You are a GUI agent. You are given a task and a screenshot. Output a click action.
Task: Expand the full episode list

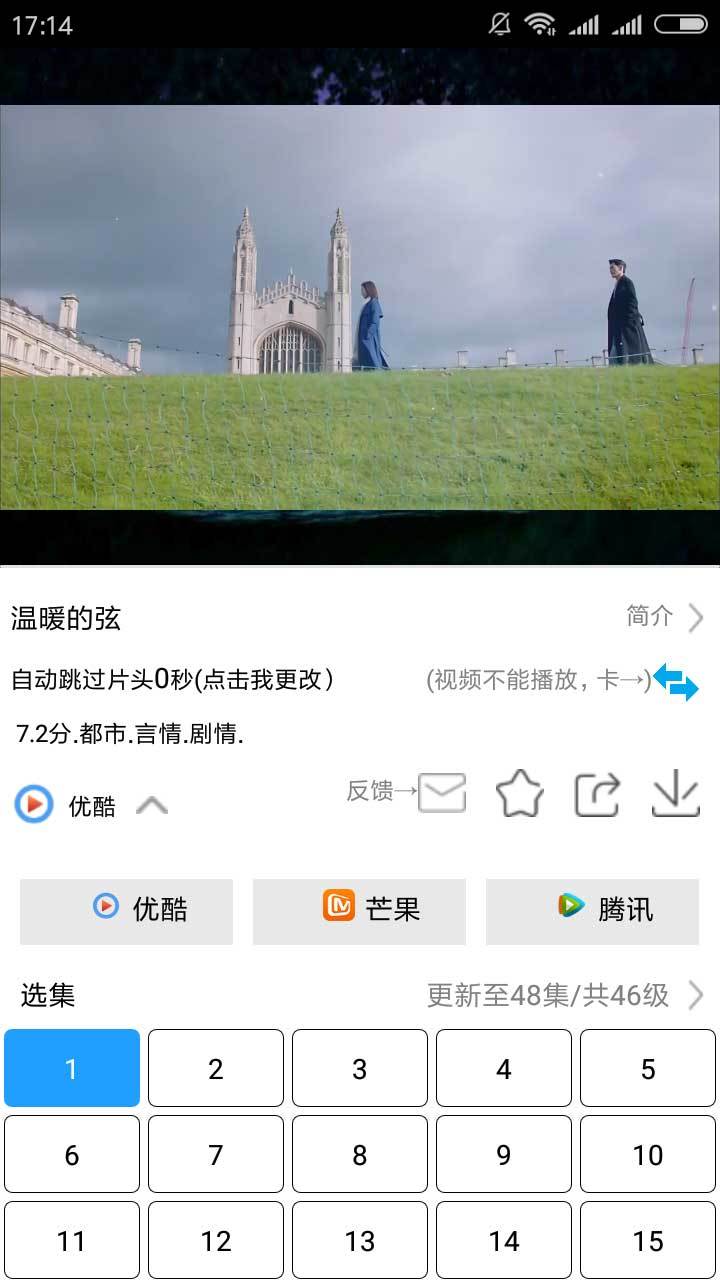click(x=696, y=995)
